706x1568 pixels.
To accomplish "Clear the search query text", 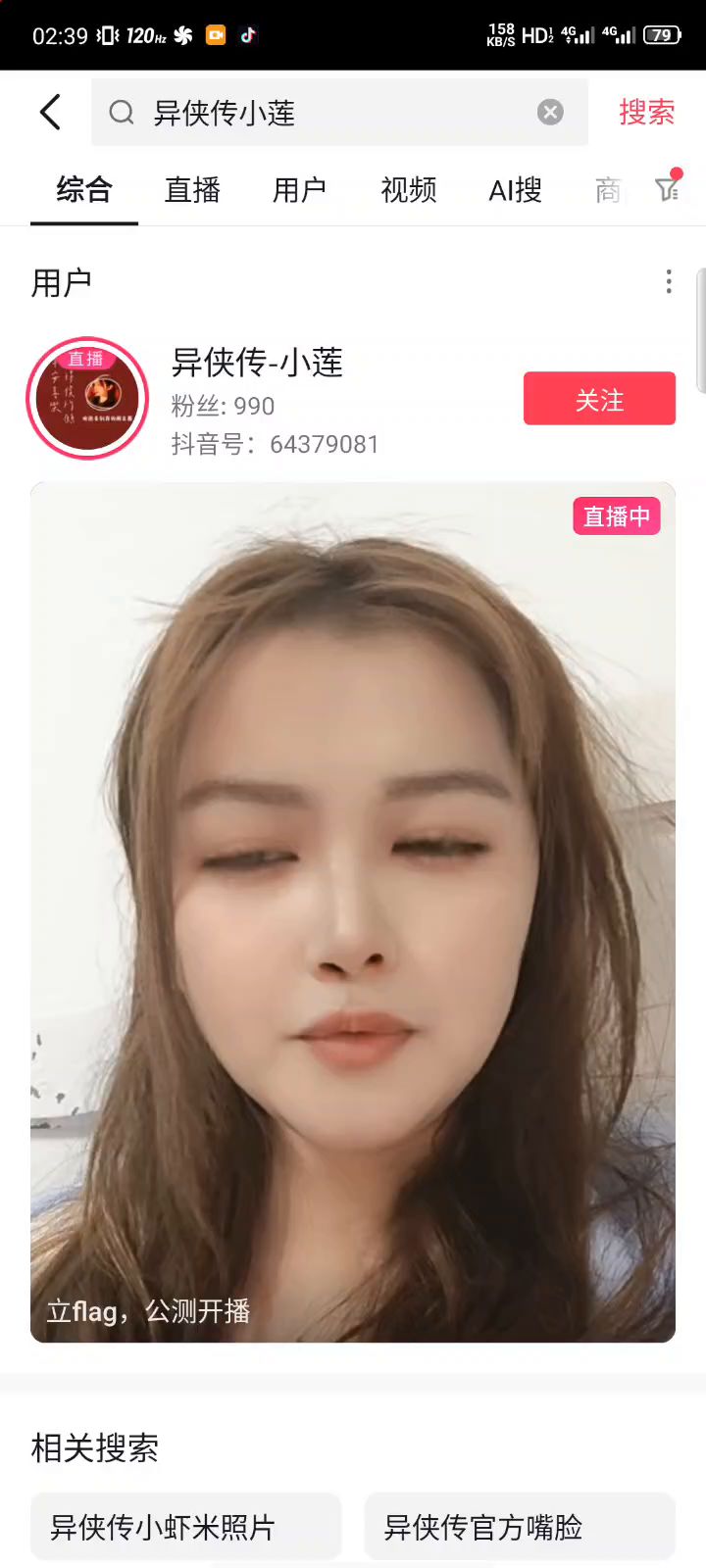I will pyautogui.click(x=550, y=113).
